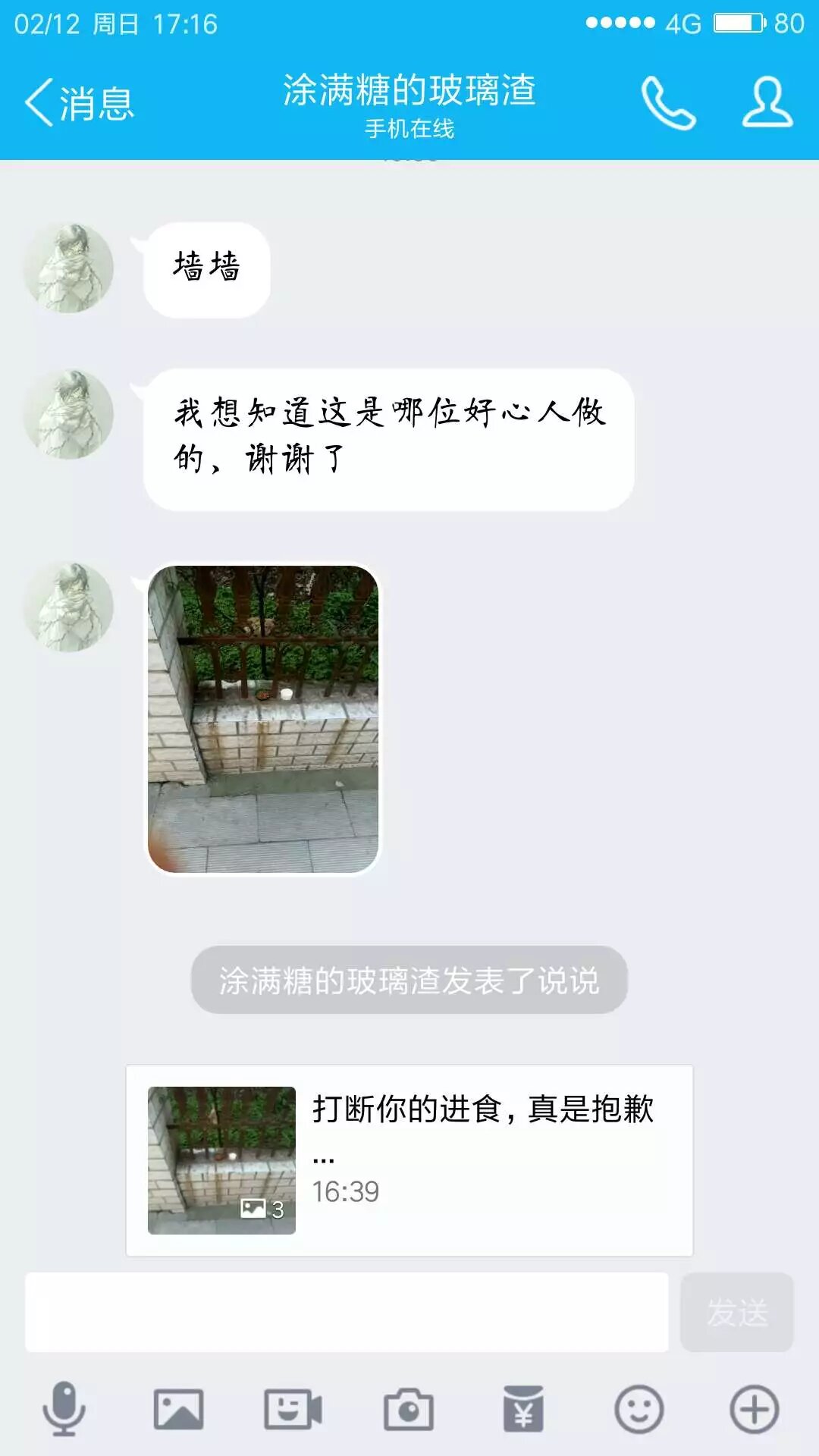Image resolution: width=819 pixels, height=1456 pixels.
Task: Start a voice call with this contact
Action: point(668,102)
